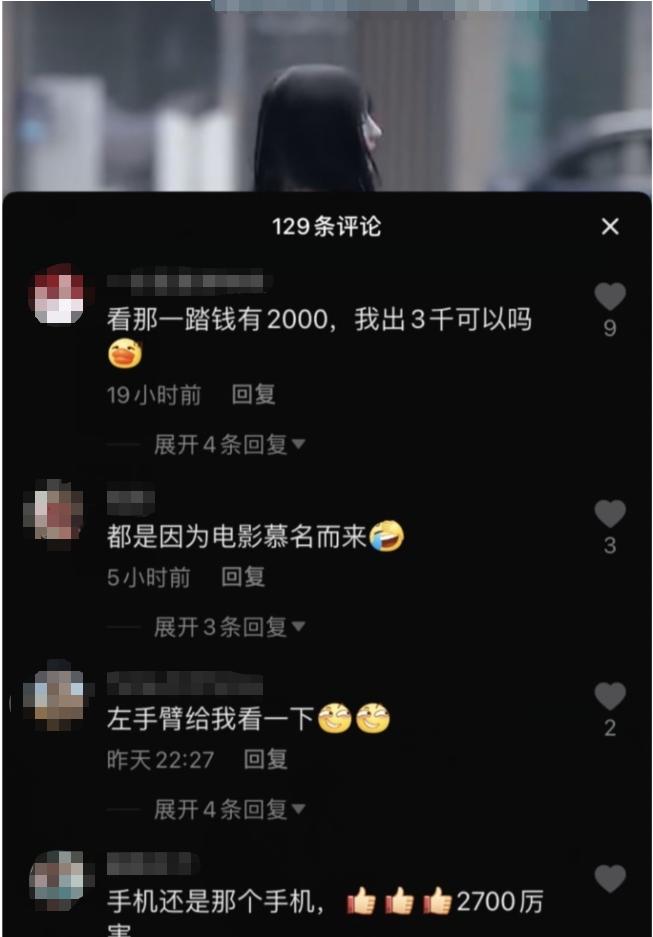The image size is (653, 937).
Task: Open the avatar of the 左手臂 commenter
Action: (57, 695)
